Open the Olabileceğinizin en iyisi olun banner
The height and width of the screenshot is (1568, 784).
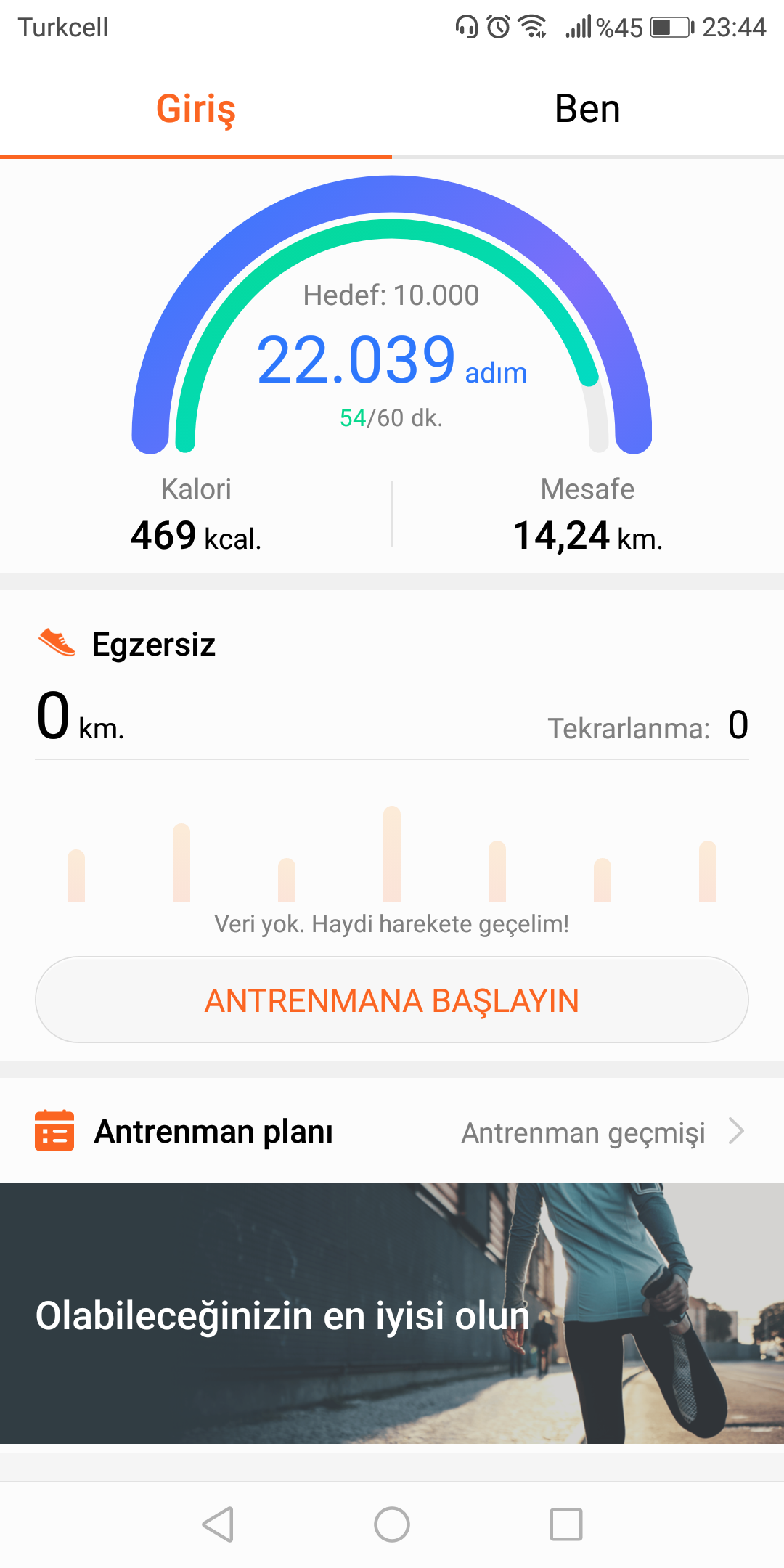[392, 1312]
